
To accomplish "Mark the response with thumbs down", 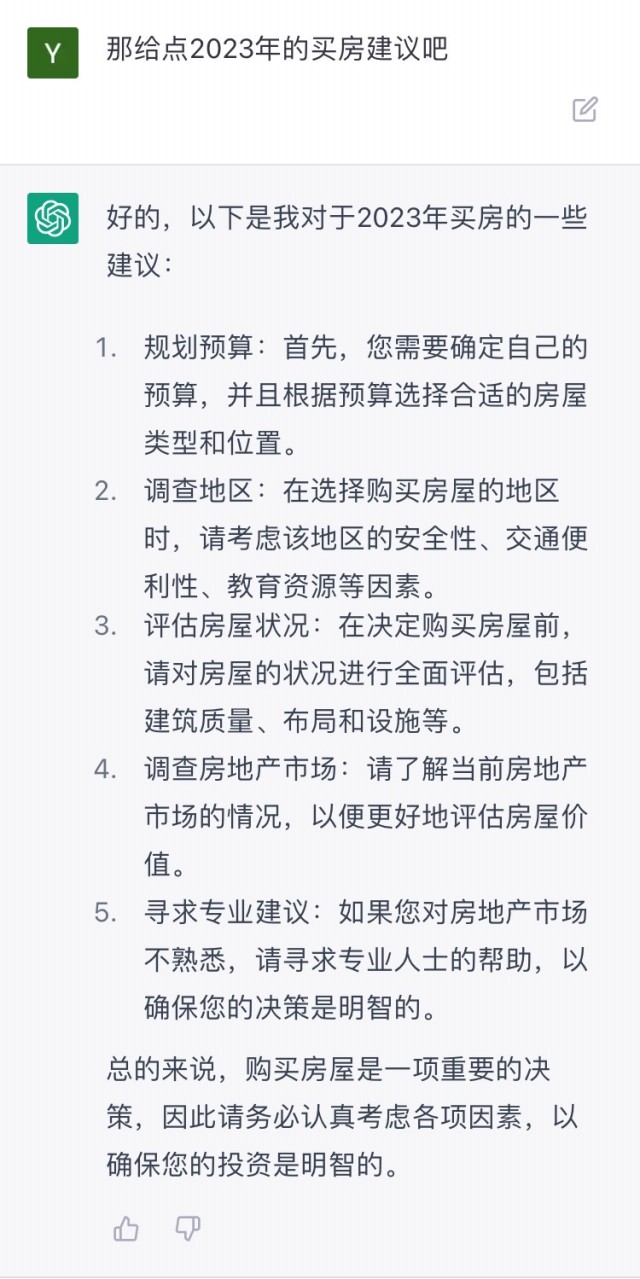I will [188, 1228].
